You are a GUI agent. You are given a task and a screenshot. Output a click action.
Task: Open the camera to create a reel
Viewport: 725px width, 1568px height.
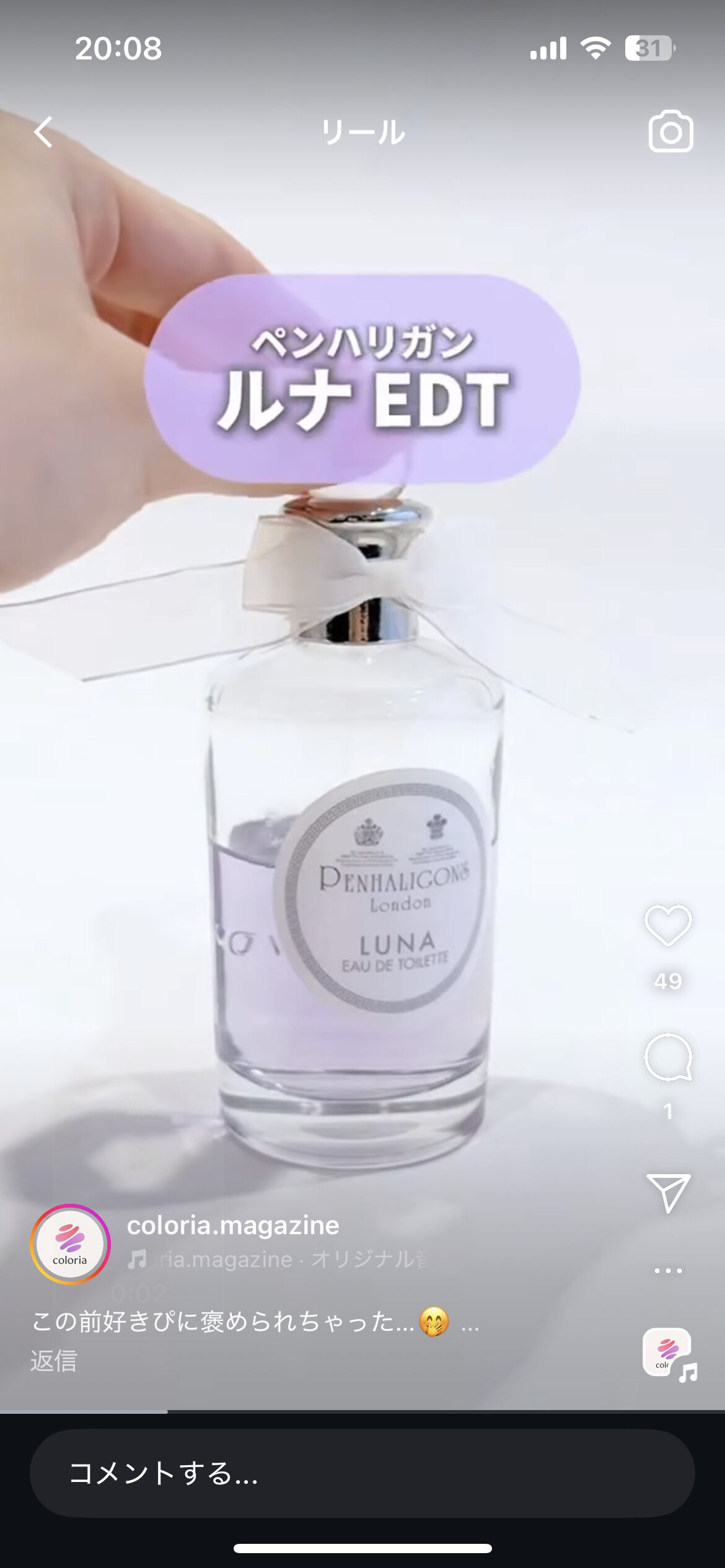[x=670, y=131]
